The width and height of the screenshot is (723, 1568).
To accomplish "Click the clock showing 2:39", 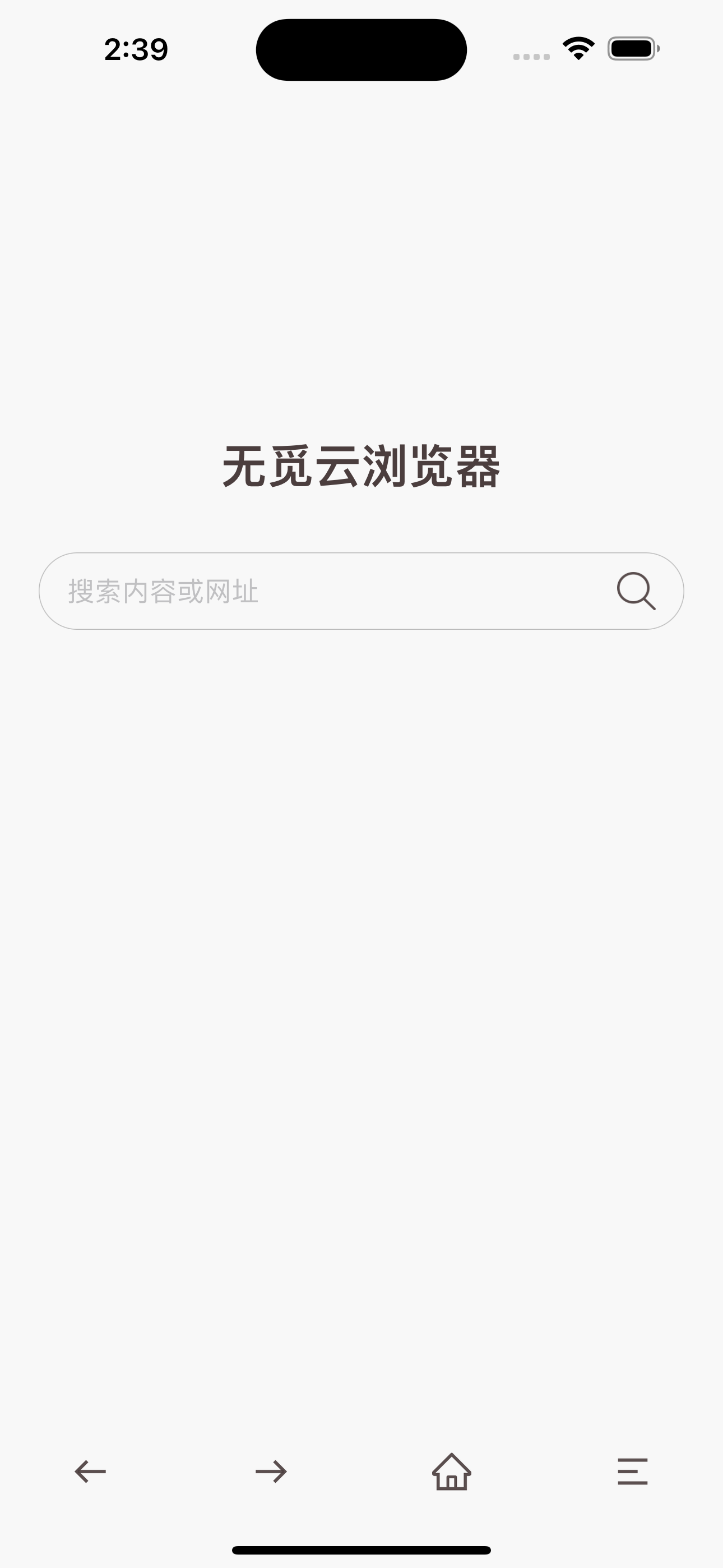I will click(x=135, y=51).
